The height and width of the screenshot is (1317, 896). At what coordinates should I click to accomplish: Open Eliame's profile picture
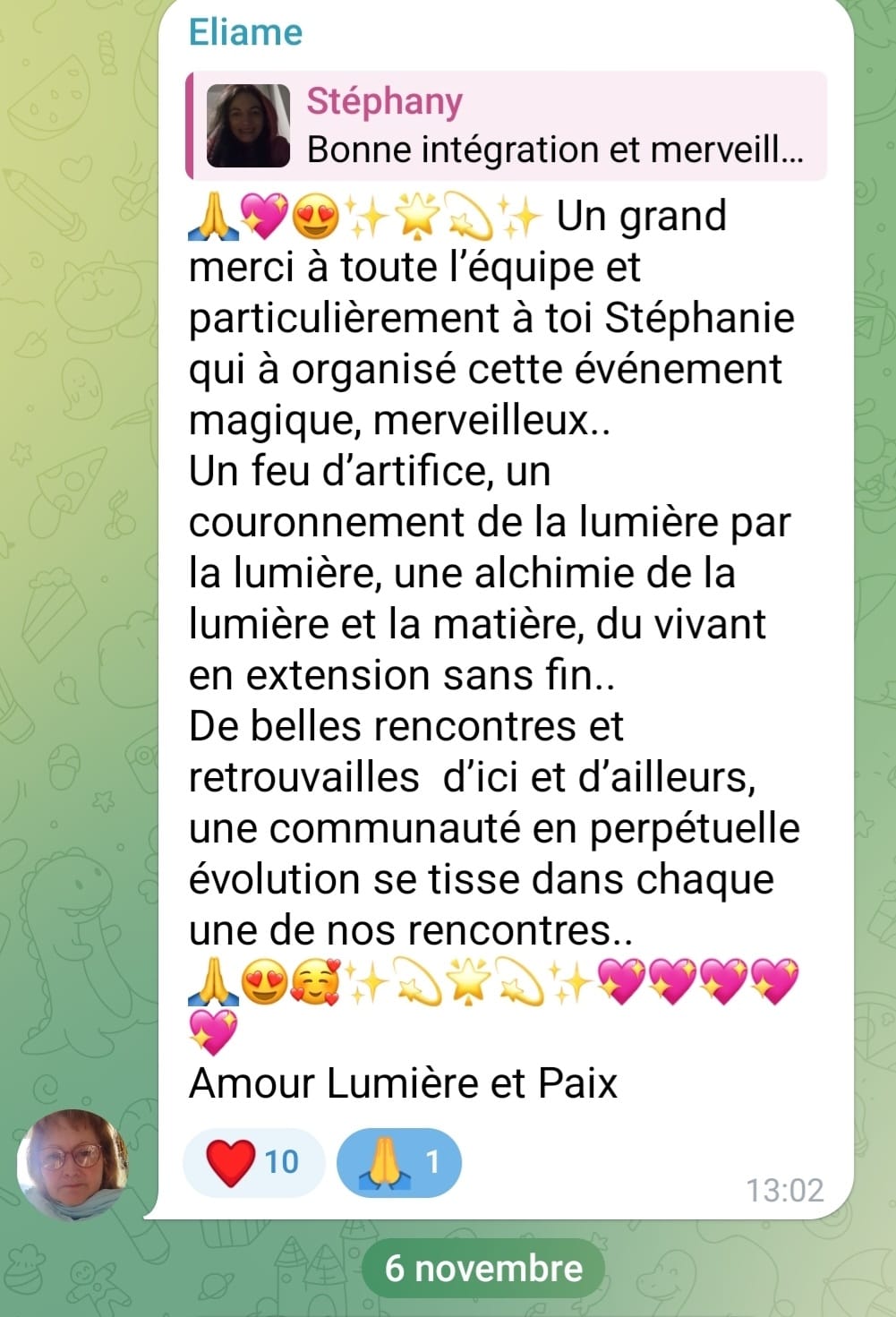click(73, 1165)
